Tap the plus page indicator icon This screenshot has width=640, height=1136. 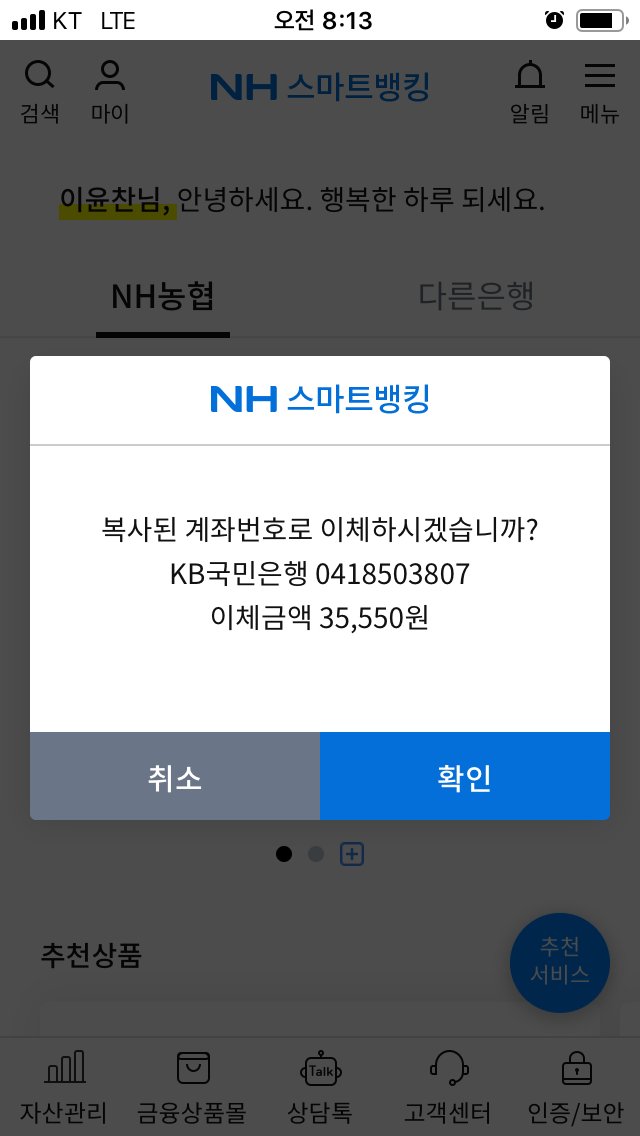pos(352,855)
